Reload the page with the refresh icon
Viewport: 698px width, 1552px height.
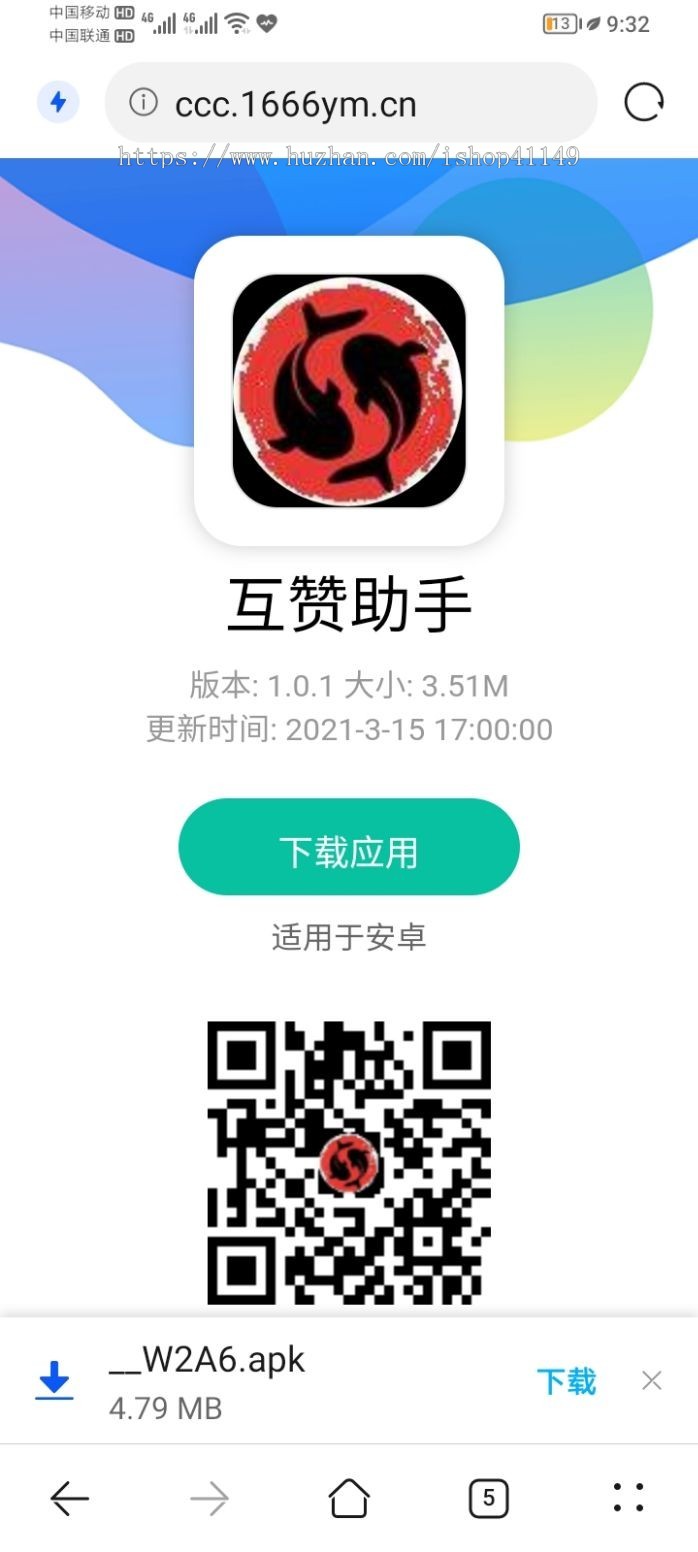click(x=643, y=102)
